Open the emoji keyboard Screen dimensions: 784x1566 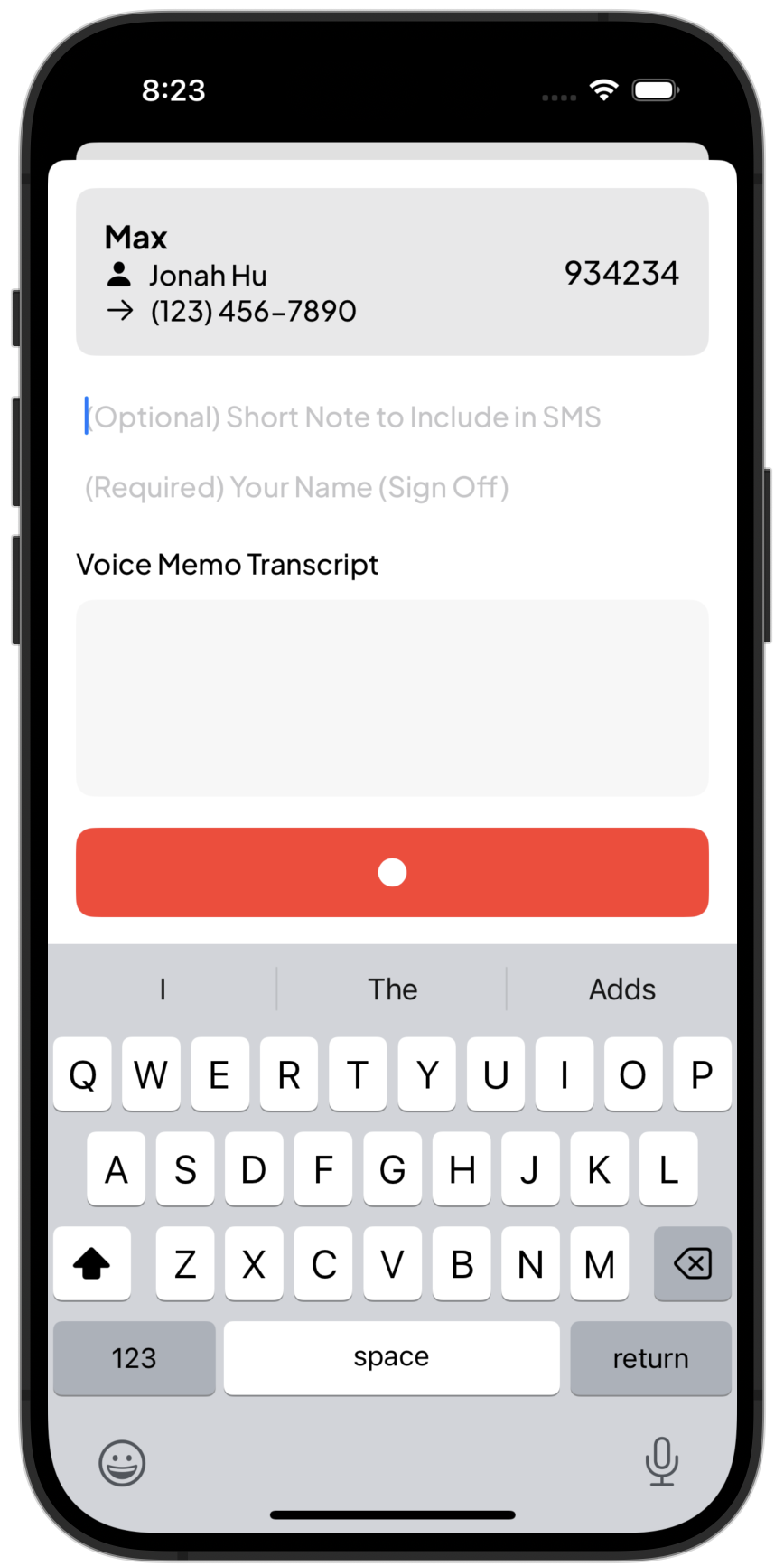coord(122,1462)
